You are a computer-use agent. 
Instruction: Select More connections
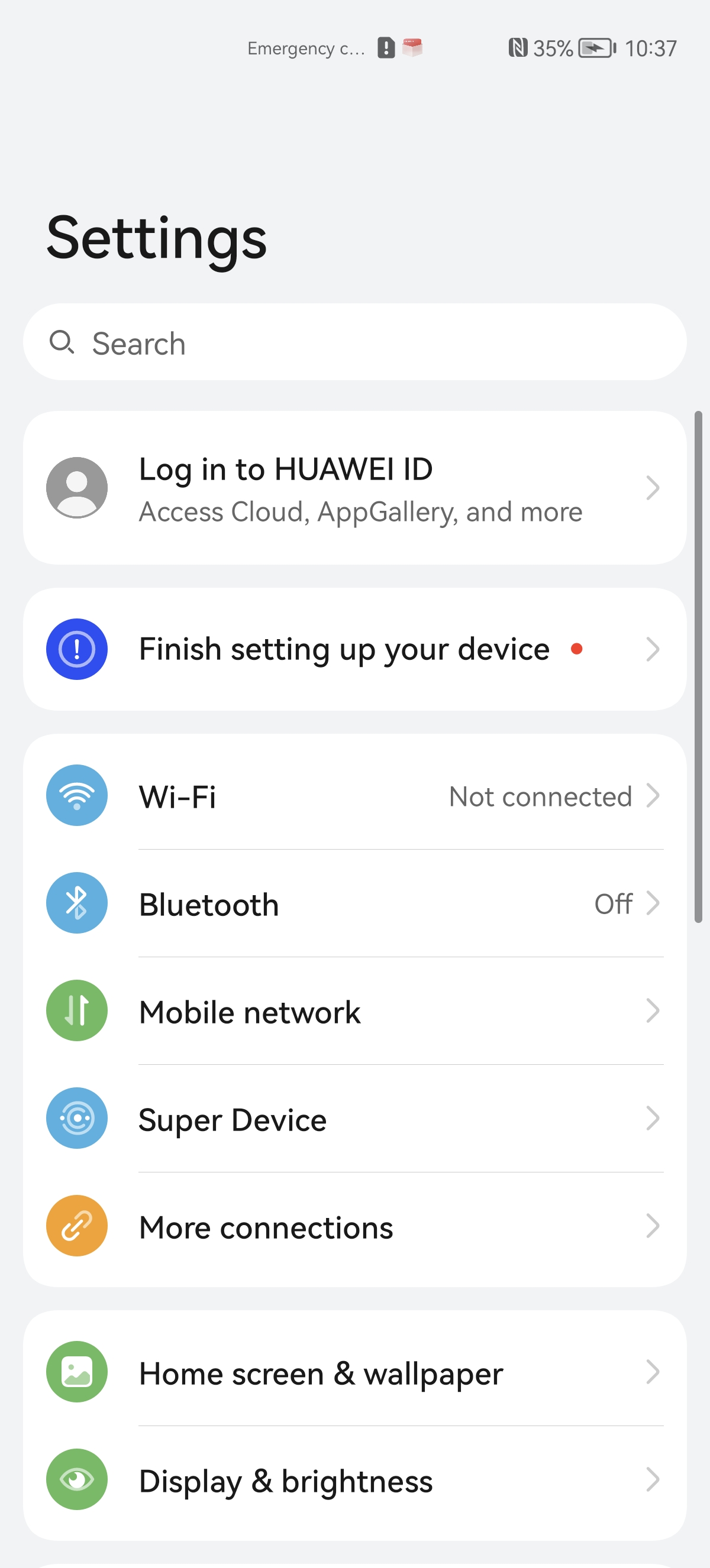pyautogui.click(x=355, y=1226)
